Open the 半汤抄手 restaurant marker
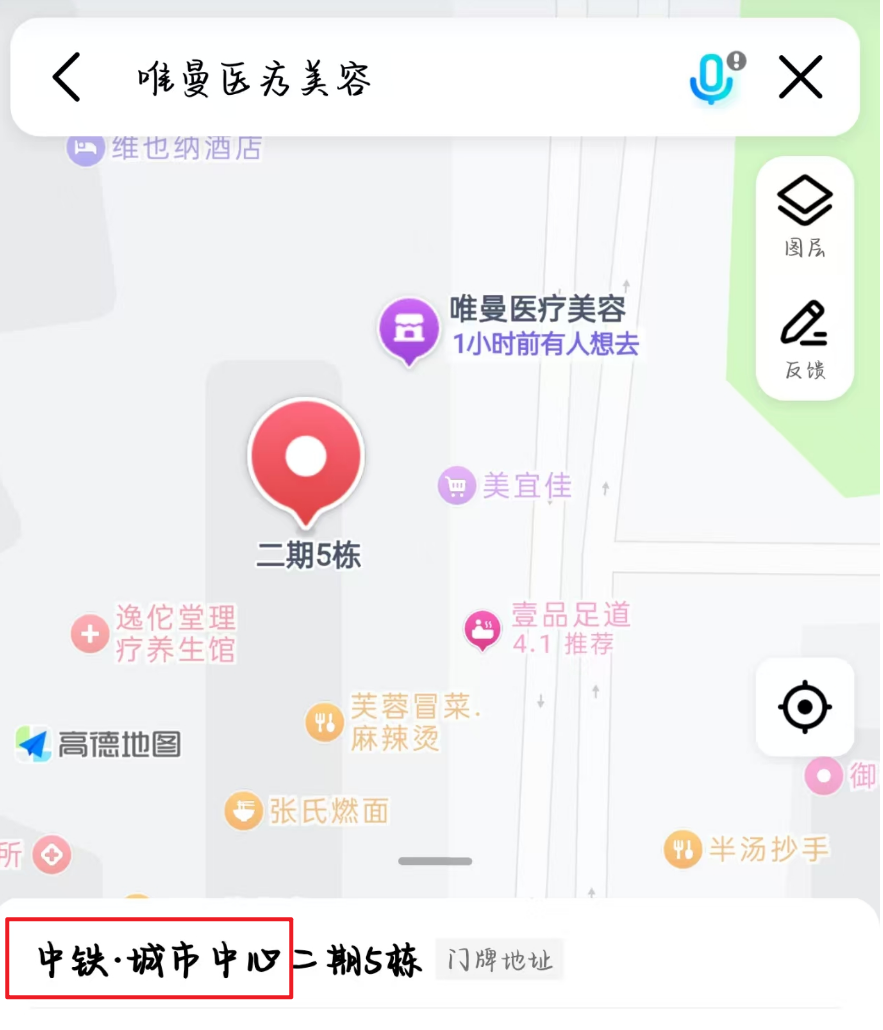The width and height of the screenshot is (883, 1030). tap(682, 849)
